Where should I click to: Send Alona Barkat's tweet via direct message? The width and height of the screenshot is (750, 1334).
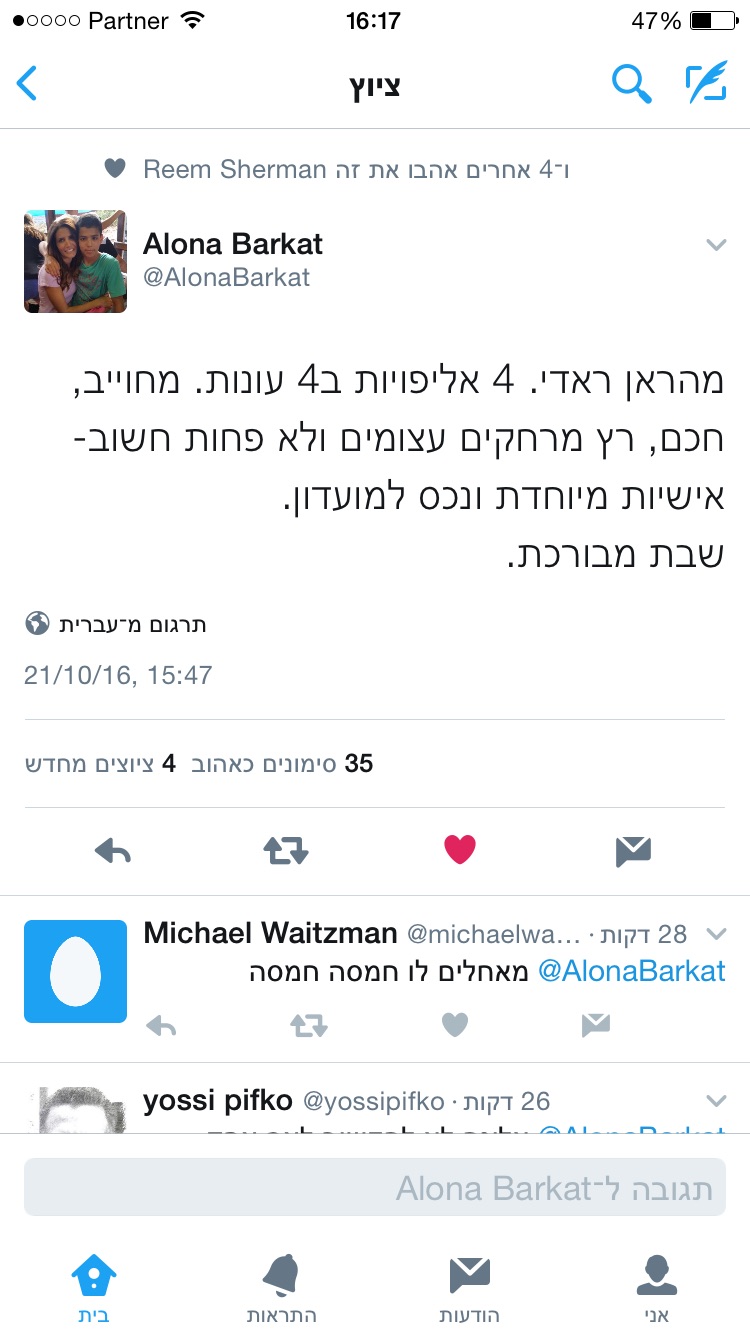tap(633, 851)
